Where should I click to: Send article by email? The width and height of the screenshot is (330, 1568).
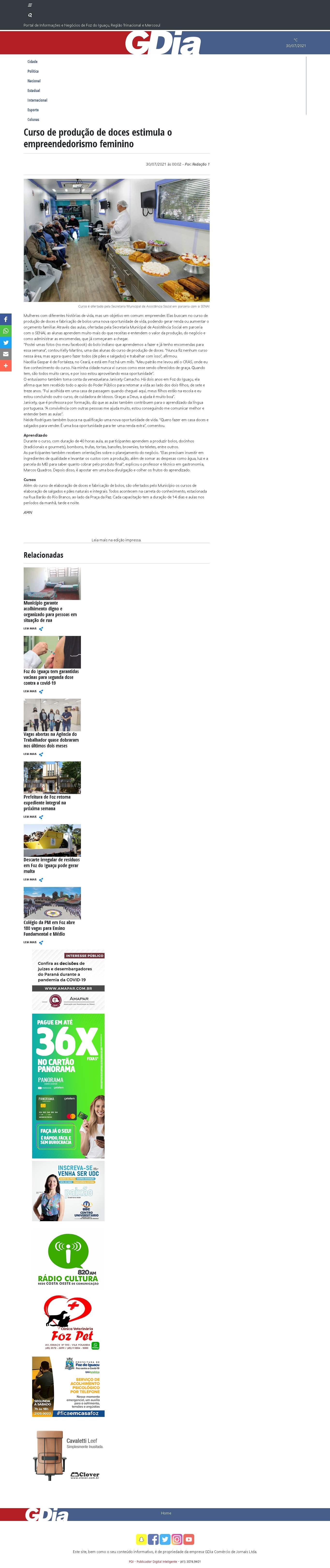coord(6,354)
